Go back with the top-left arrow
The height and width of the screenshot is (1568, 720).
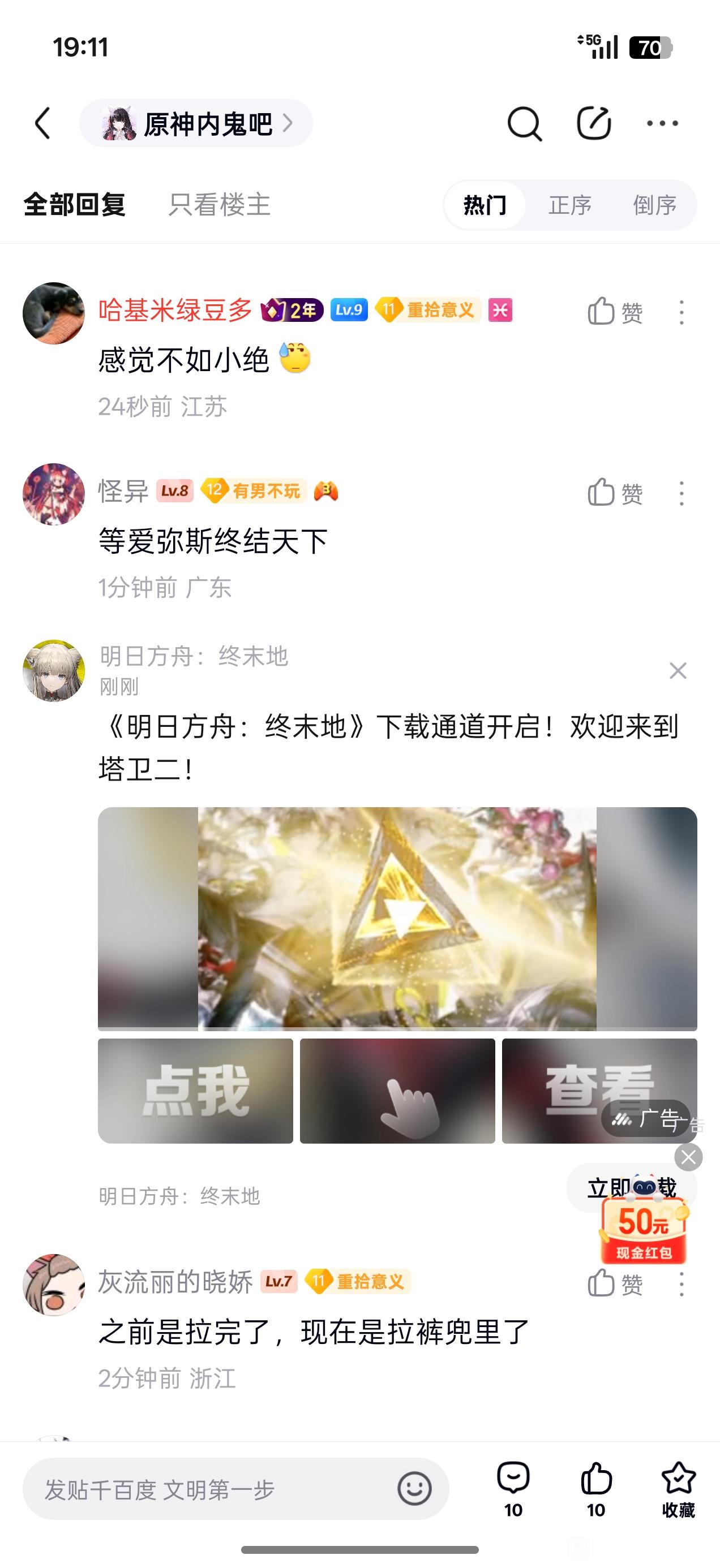coord(42,123)
